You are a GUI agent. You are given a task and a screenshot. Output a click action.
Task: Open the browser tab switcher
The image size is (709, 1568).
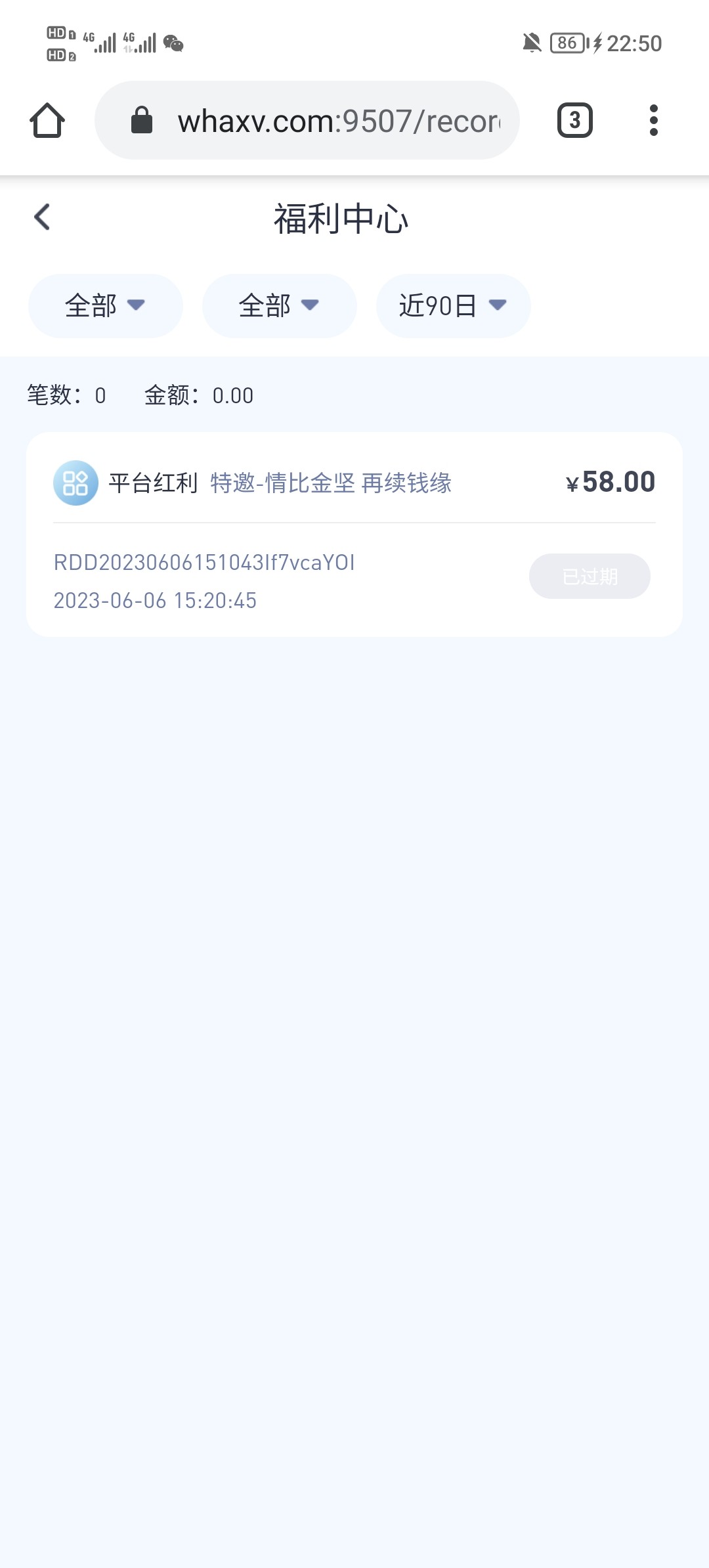[x=574, y=121]
